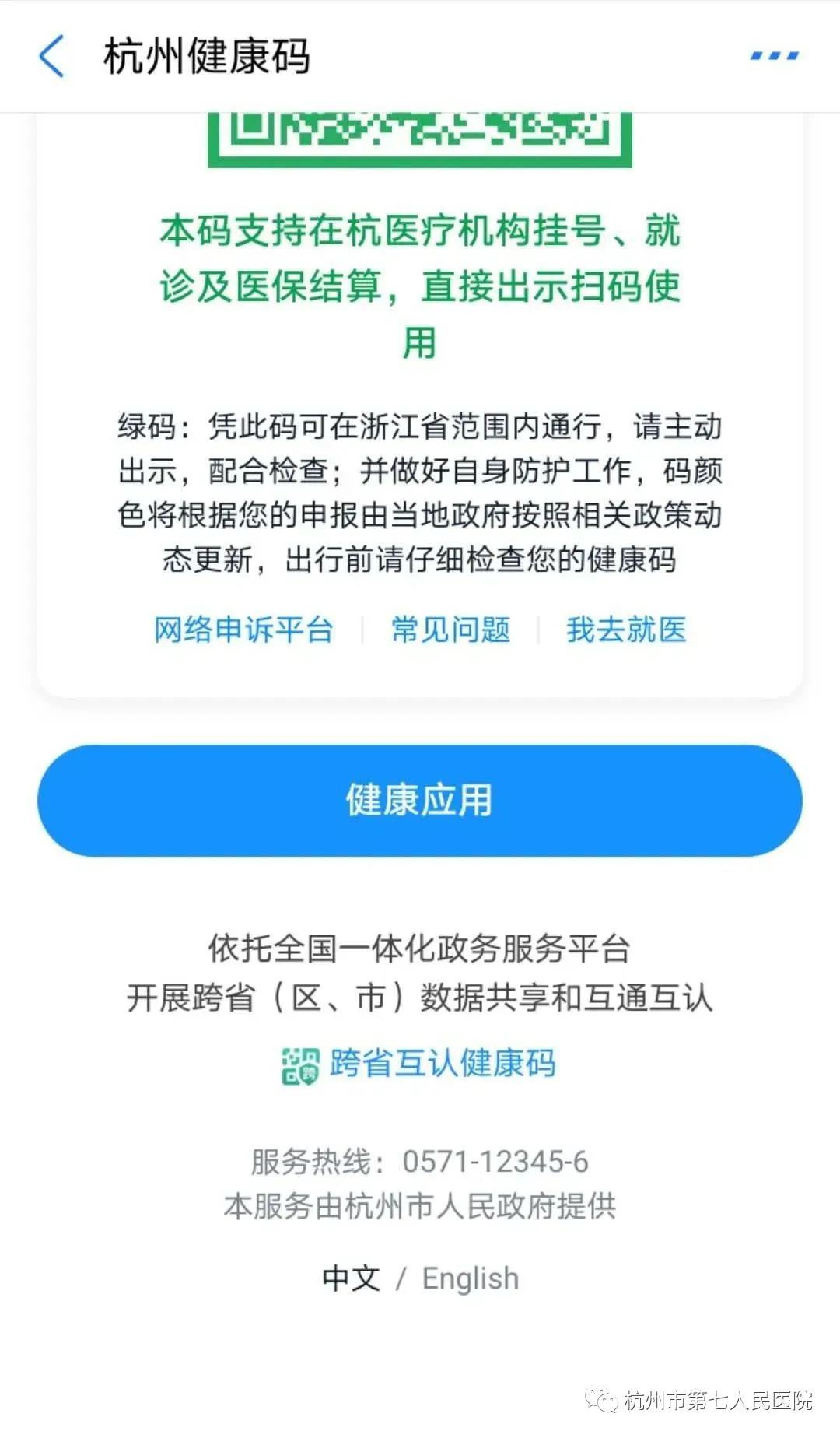The height and width of the screenshot is (1438, 840).
Task: Tap the 我去就医 link
Action: [x=626, y=630]
